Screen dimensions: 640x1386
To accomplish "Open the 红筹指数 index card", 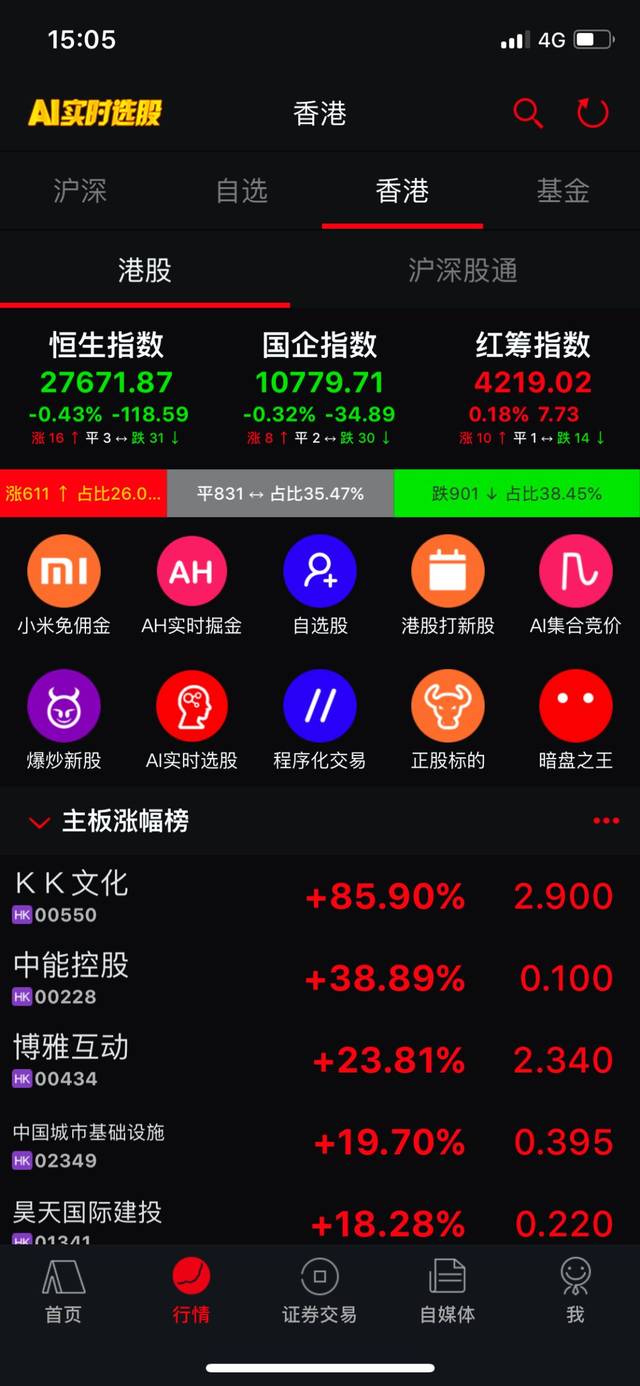I will (533, 388).
